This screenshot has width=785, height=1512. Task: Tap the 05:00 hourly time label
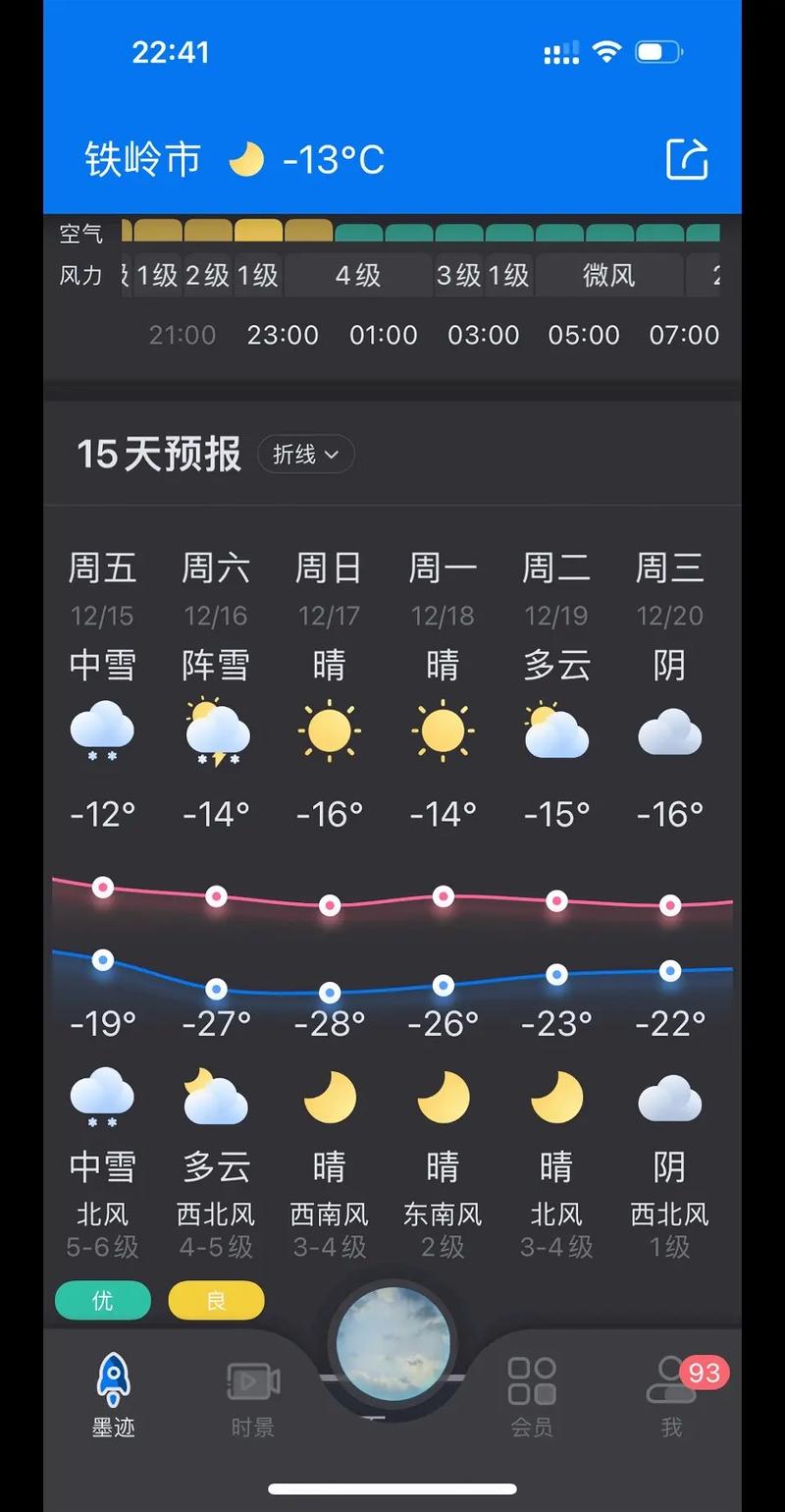[585, 335]
